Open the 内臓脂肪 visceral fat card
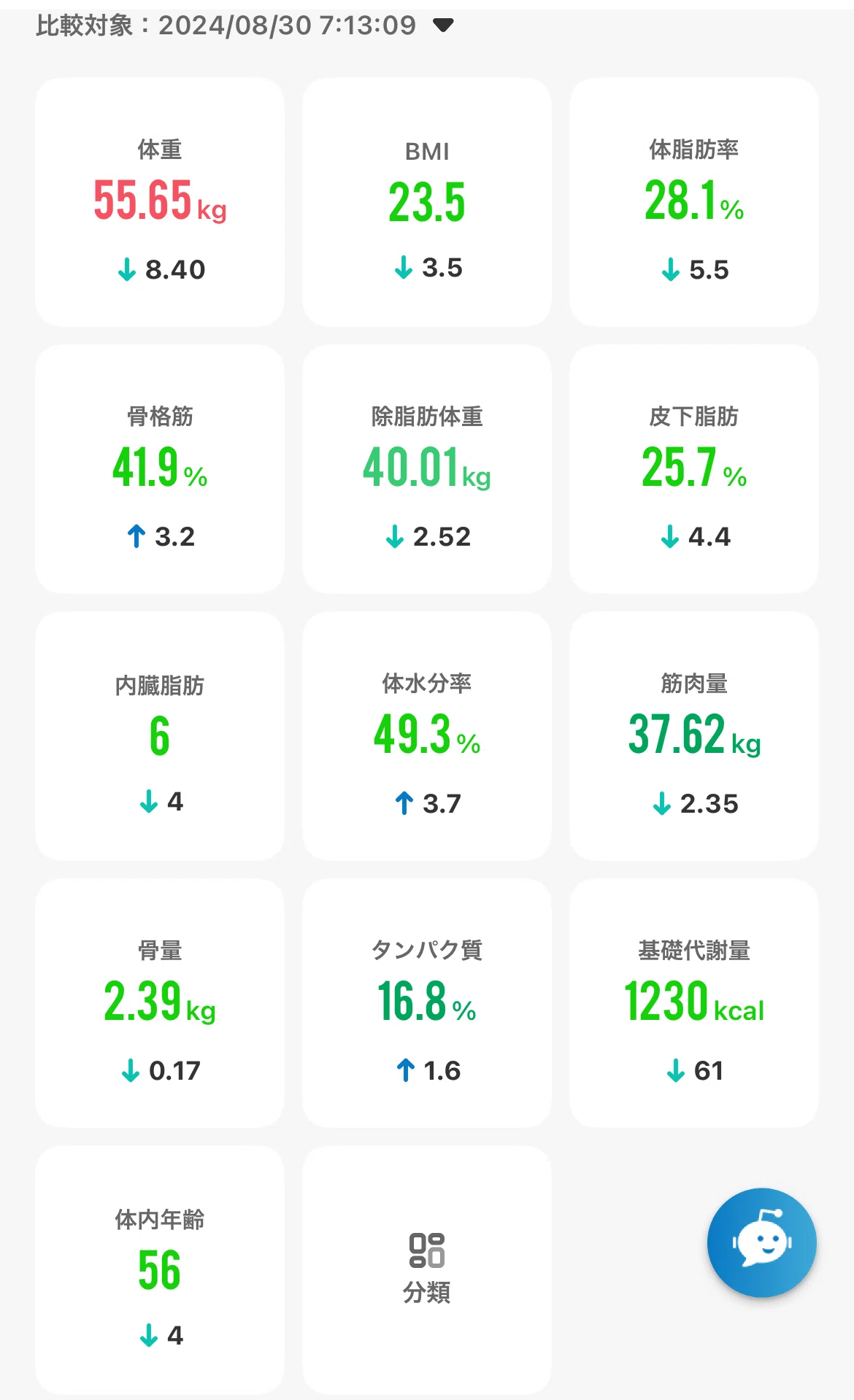854x1400 pixels. (x=160, y=736)
